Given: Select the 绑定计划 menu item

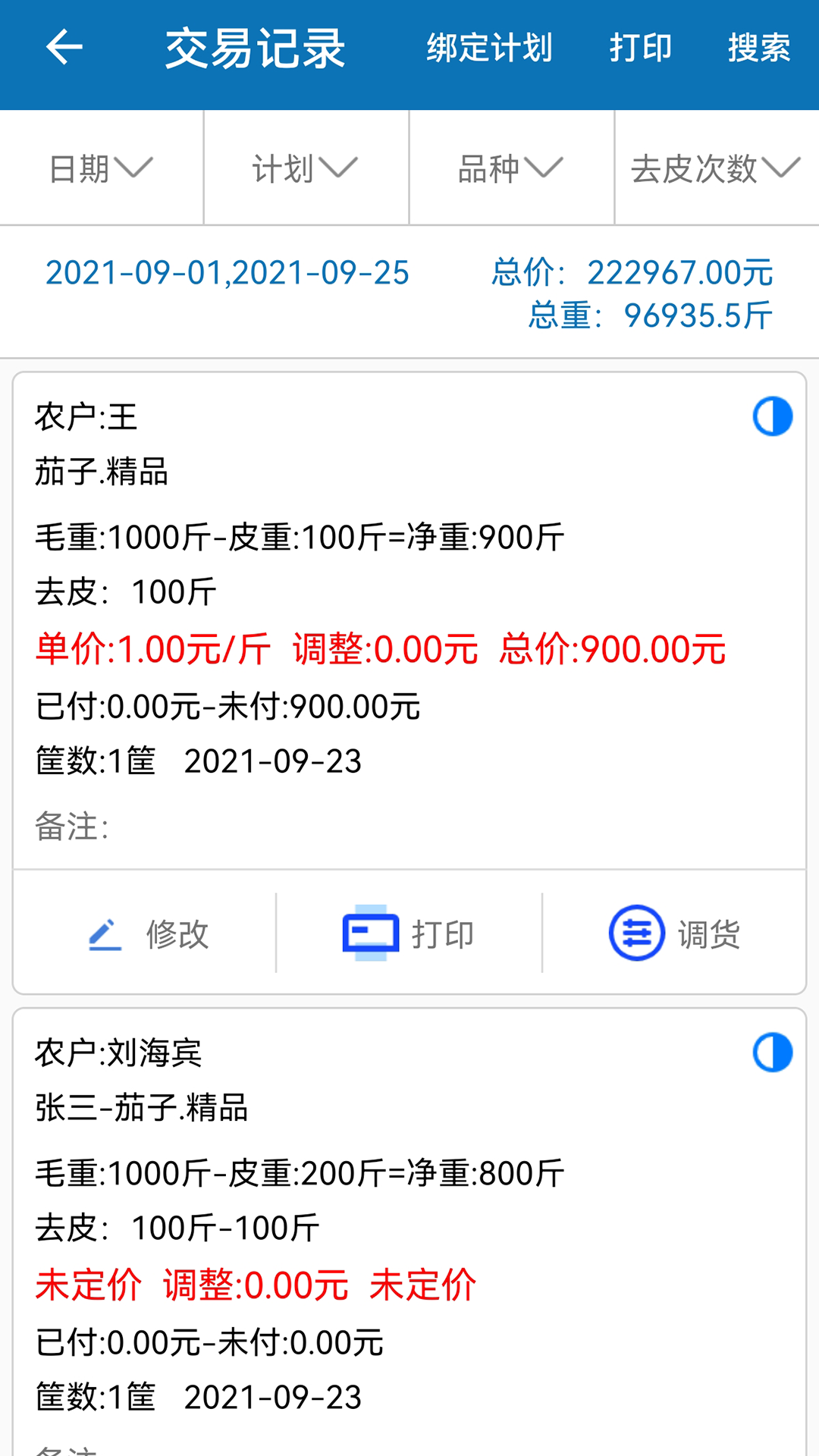Looking at the screenshot, I should click(490, 47).
